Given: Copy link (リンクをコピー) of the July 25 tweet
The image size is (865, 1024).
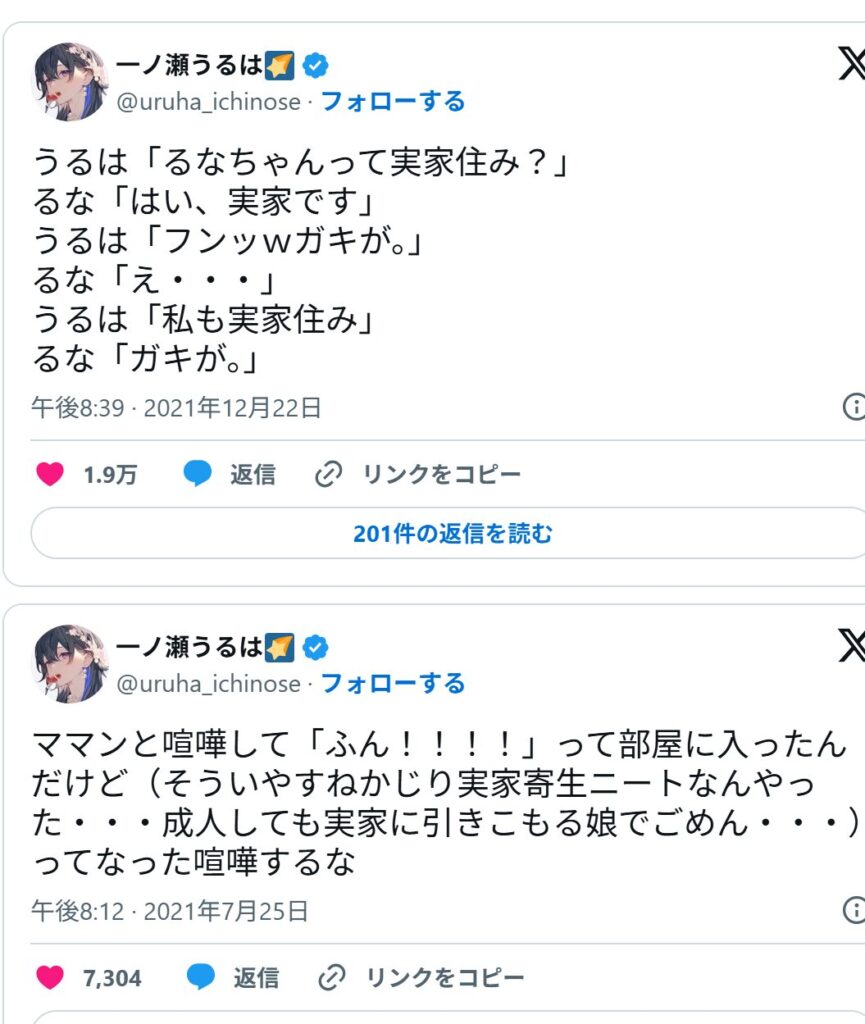Looking at the screenshot, I should (x=420, y=977).
